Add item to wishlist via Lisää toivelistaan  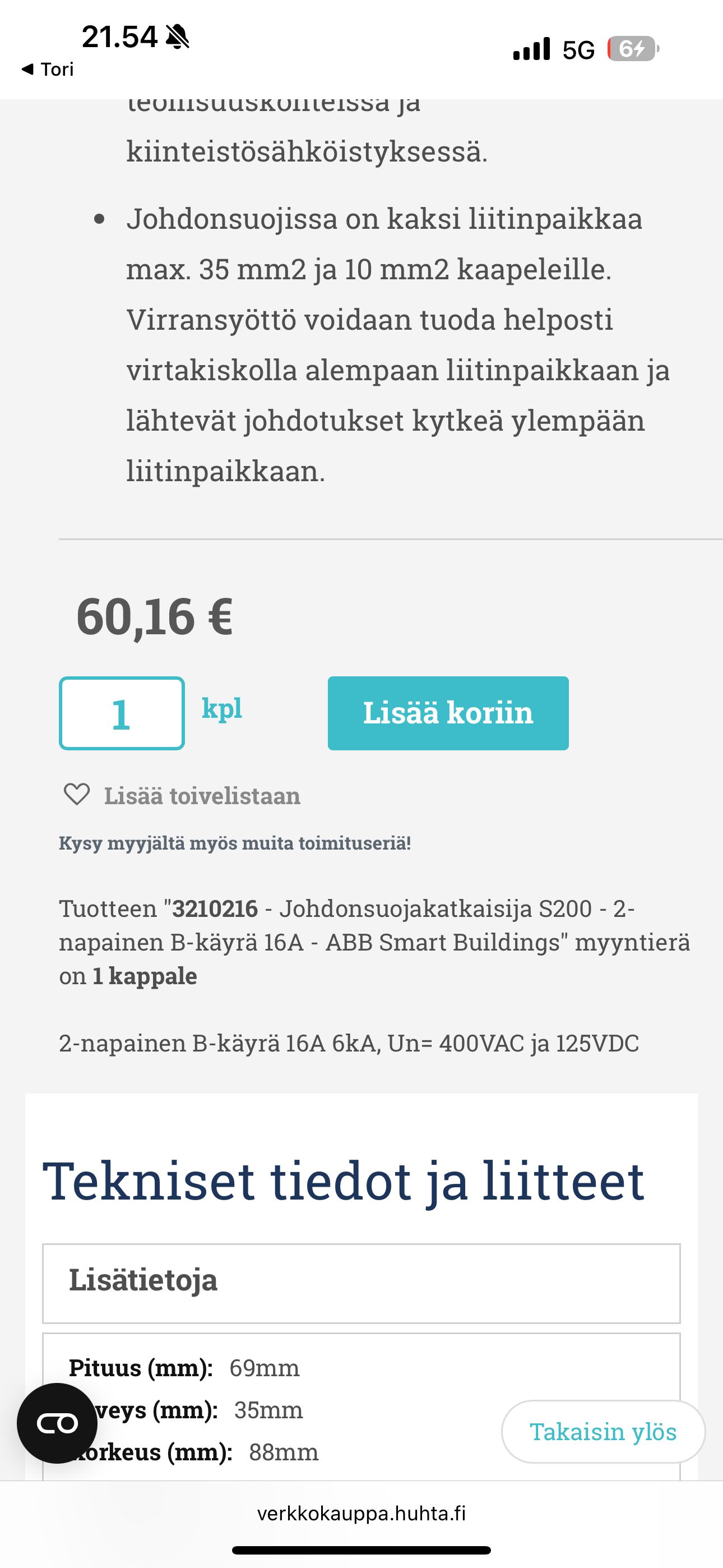pyautogui.click(x=183, y=796)
